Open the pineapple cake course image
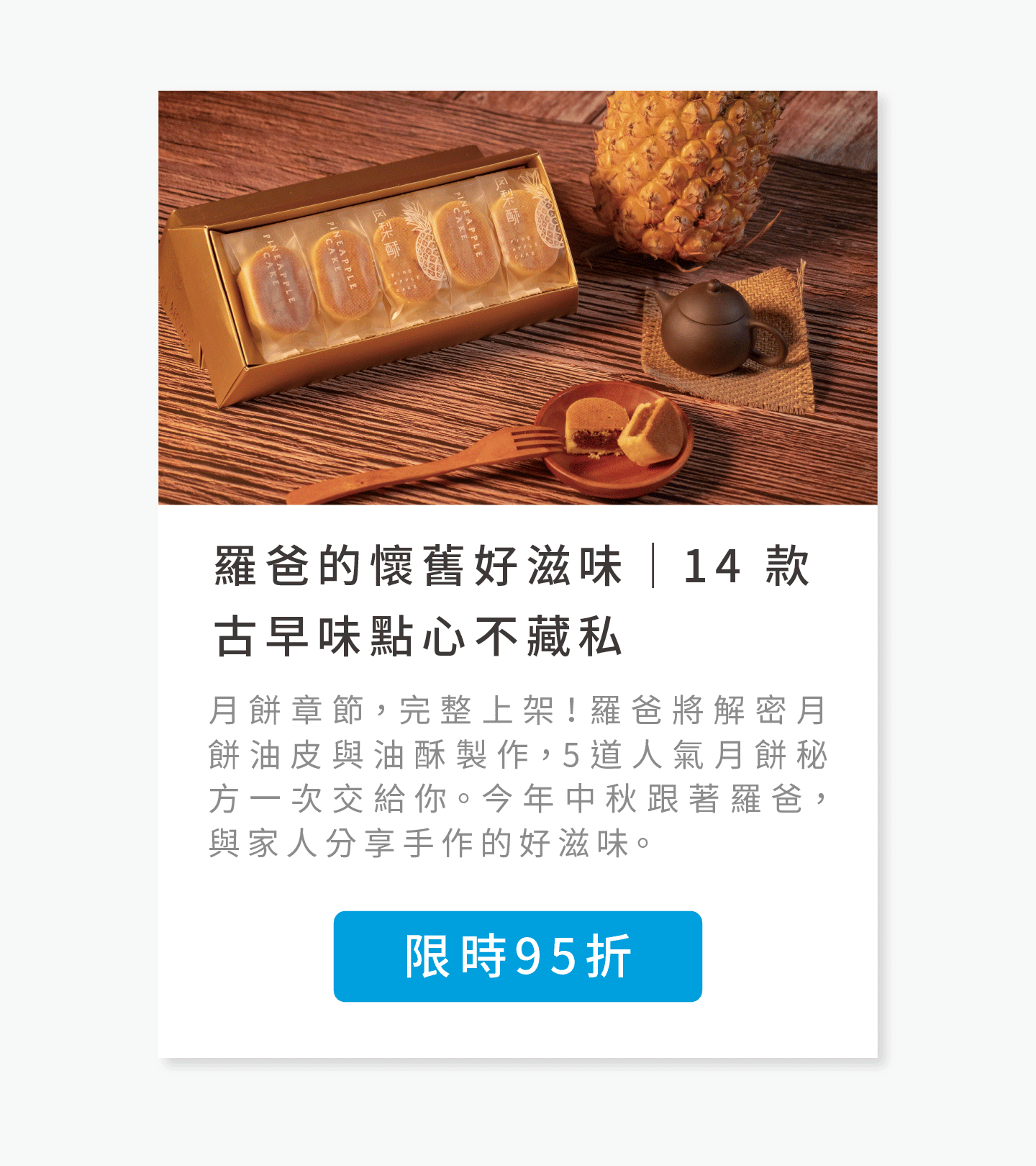The width and height of the screenshot is (1036, 1166). (x=517, y=297)
